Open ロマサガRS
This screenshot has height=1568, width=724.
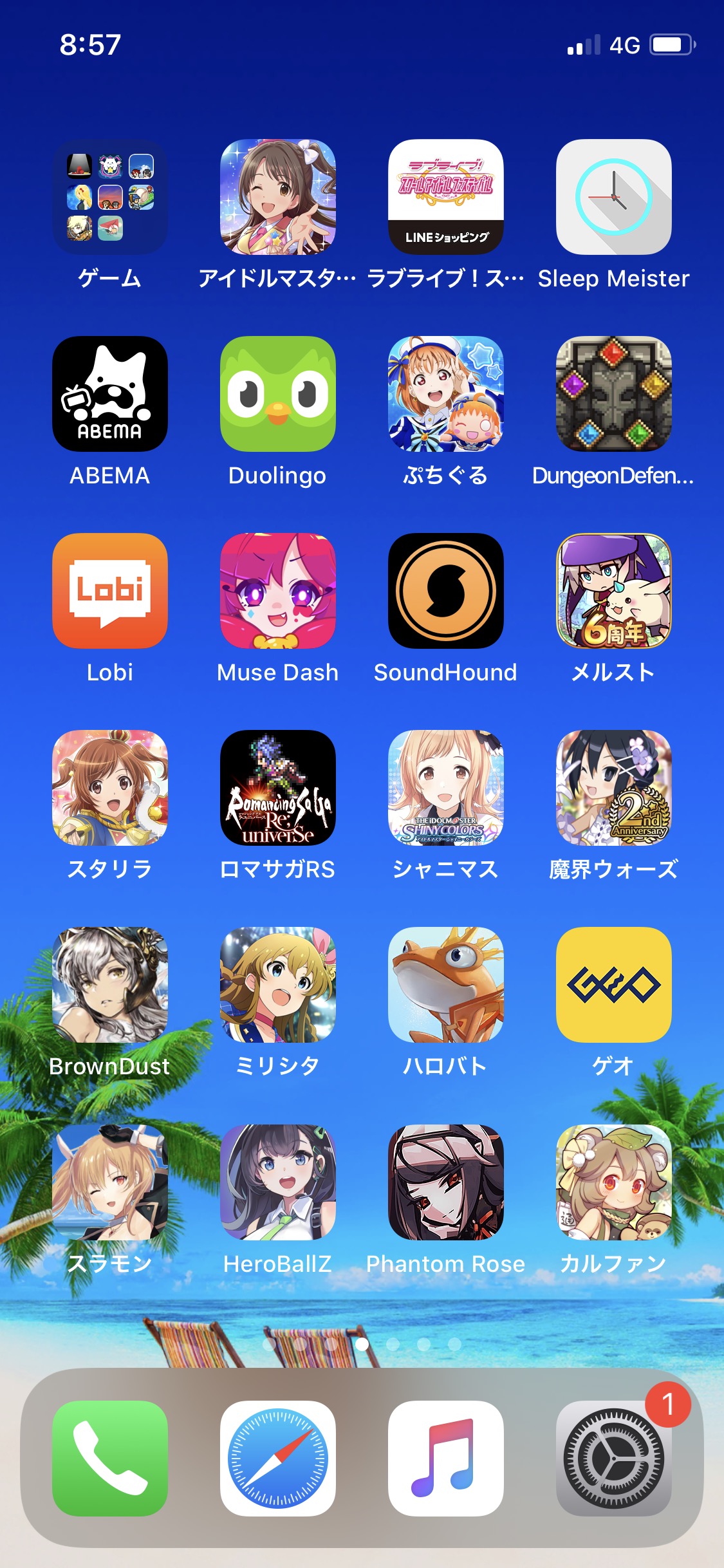point(278,788)
